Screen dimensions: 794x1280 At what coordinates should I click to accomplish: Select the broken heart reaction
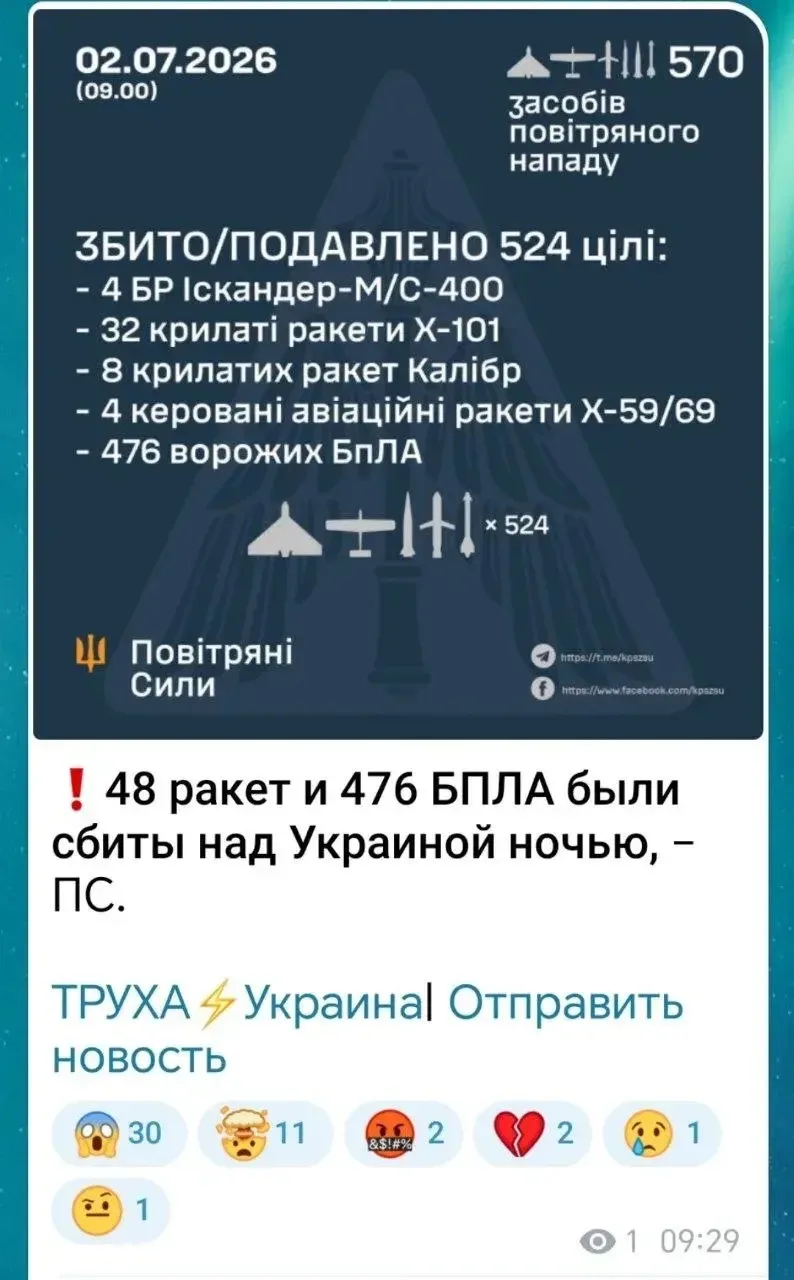pos(532,1134)
